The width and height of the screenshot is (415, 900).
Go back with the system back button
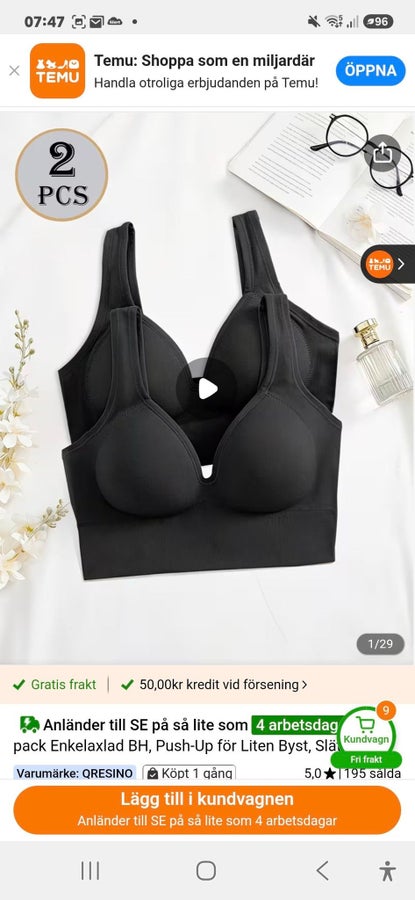323,871
